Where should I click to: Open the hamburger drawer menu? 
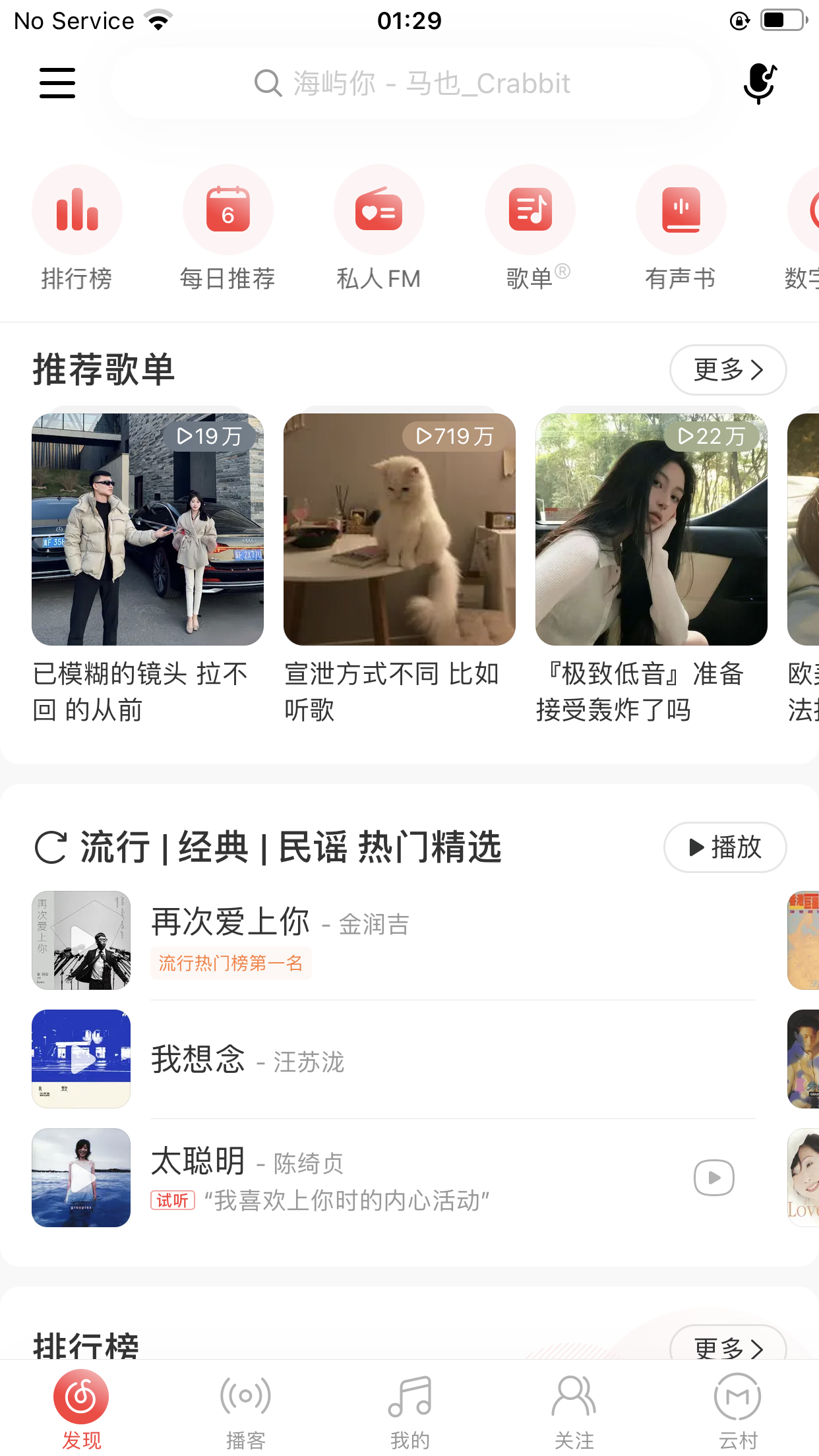[57, 83]
